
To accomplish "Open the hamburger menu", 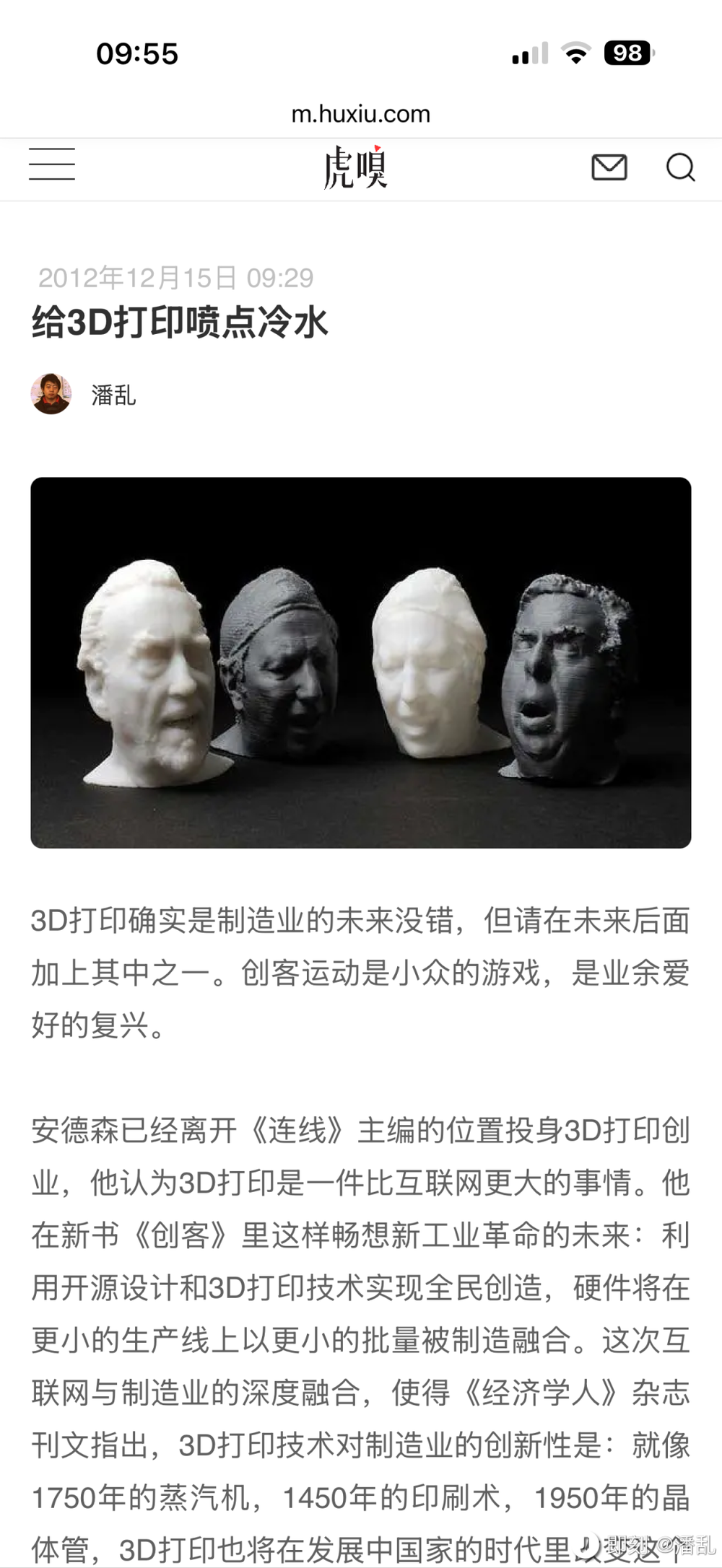I will pyautogui.click(x=52, y=165).
